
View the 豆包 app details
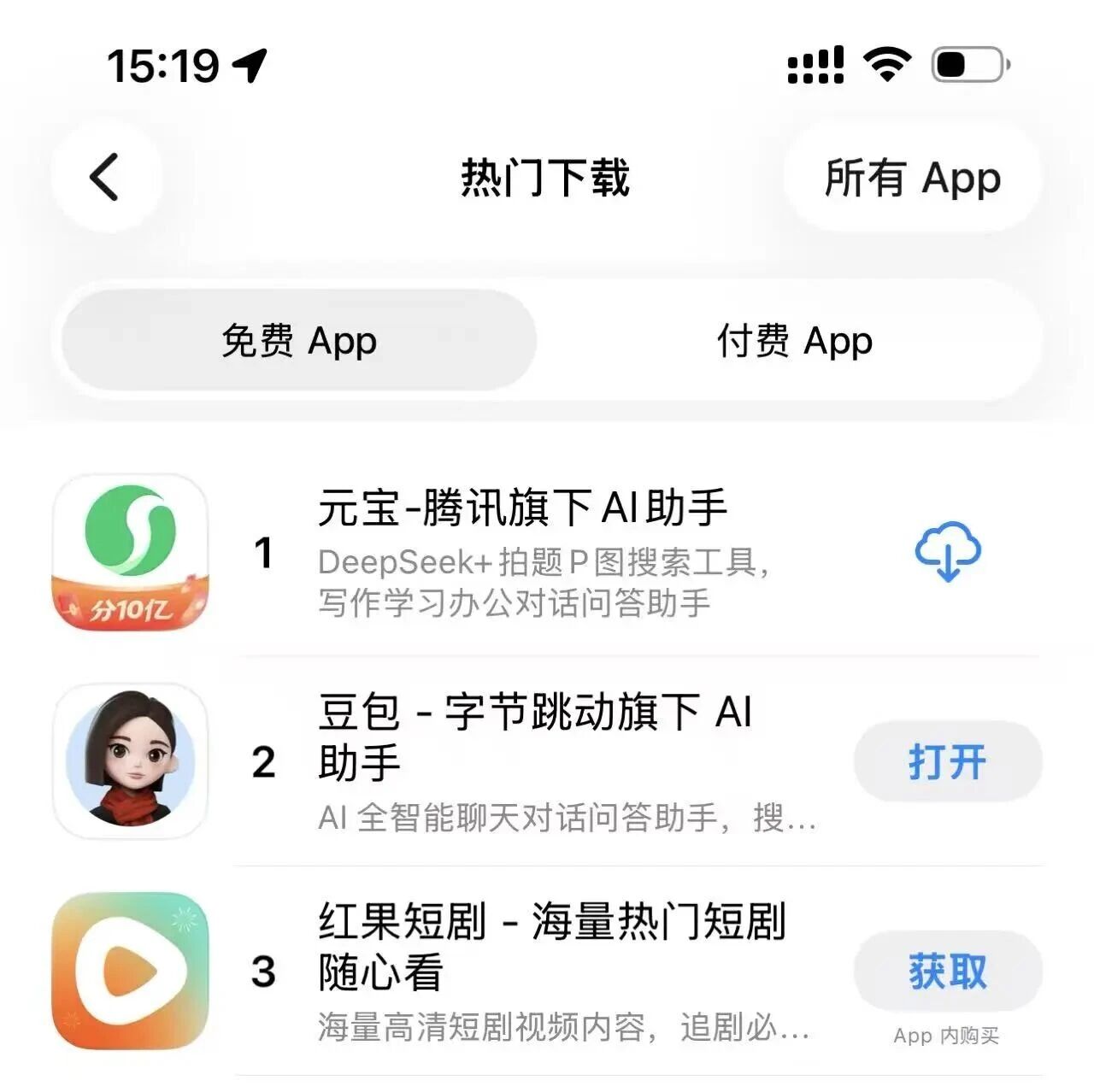534,735
